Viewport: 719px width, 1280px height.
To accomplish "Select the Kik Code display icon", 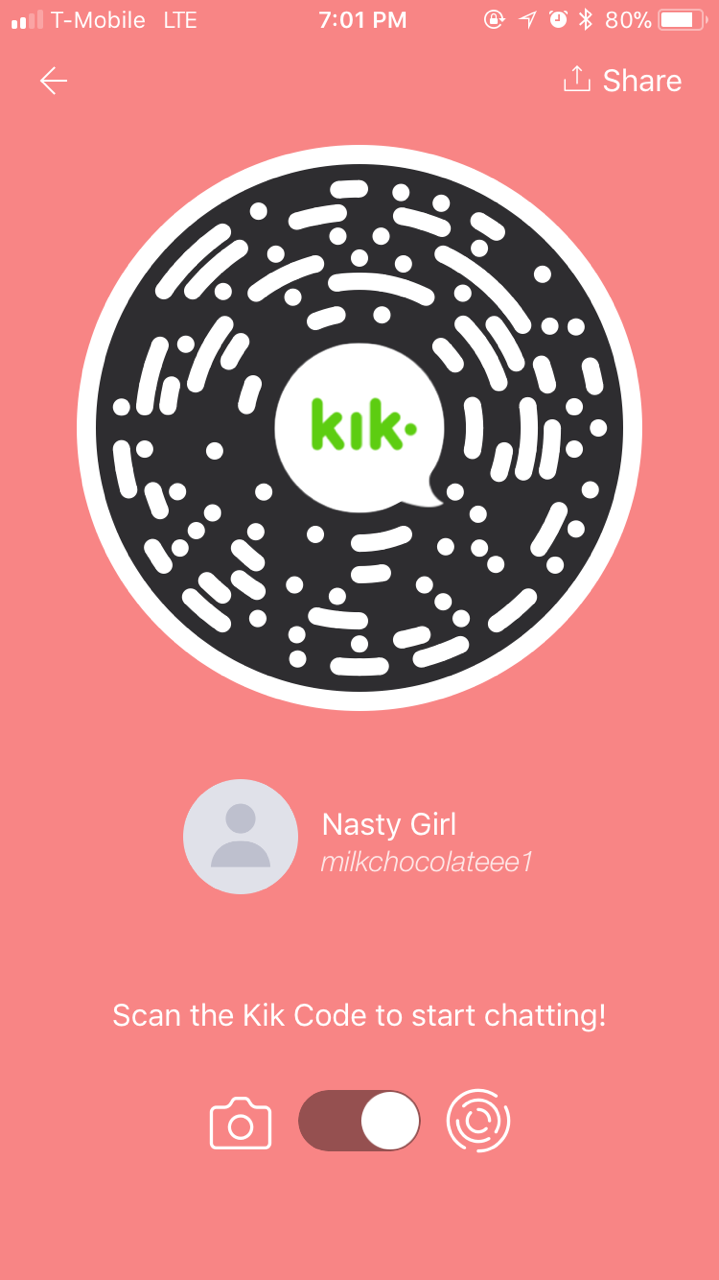I will [478, 1121].
